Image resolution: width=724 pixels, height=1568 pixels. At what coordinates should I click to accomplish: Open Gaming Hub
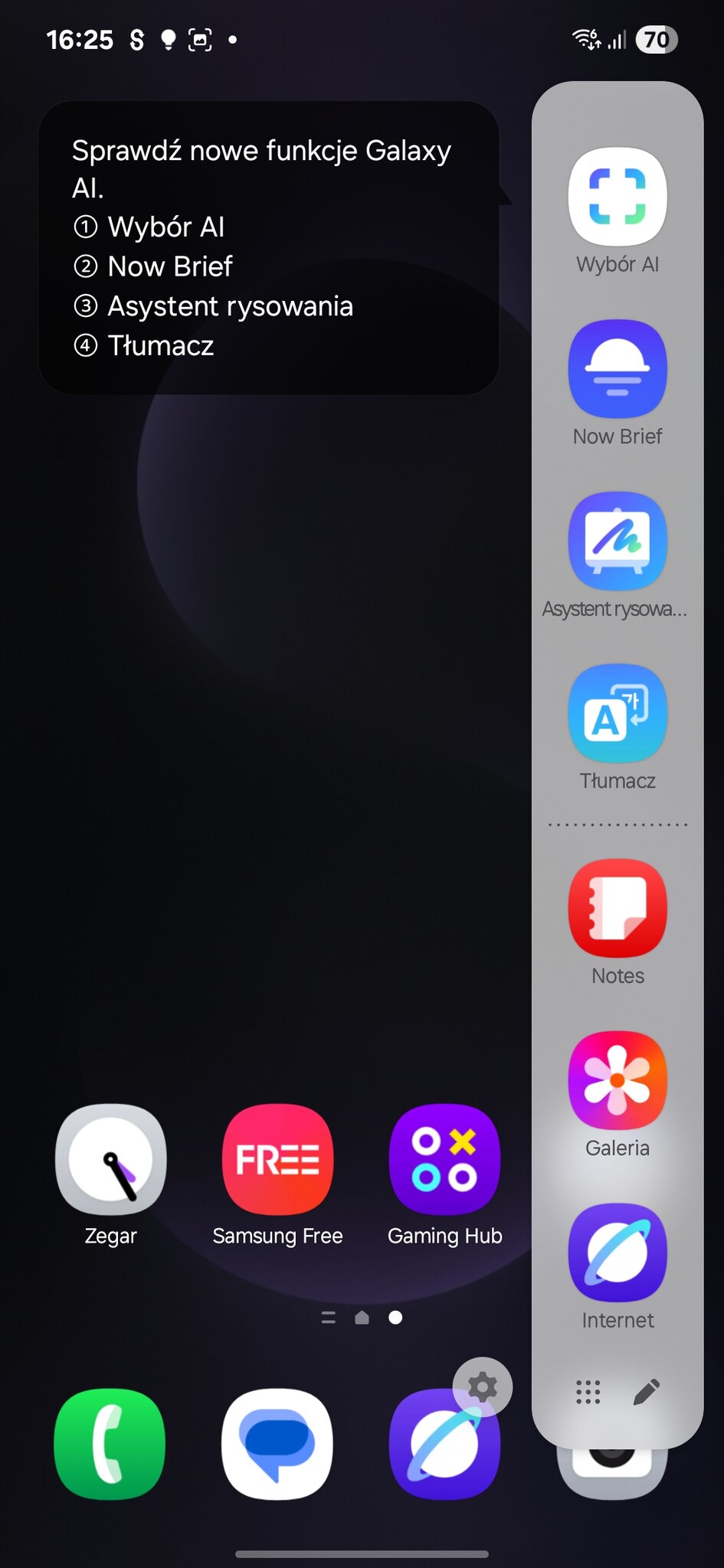(444, 1159)
